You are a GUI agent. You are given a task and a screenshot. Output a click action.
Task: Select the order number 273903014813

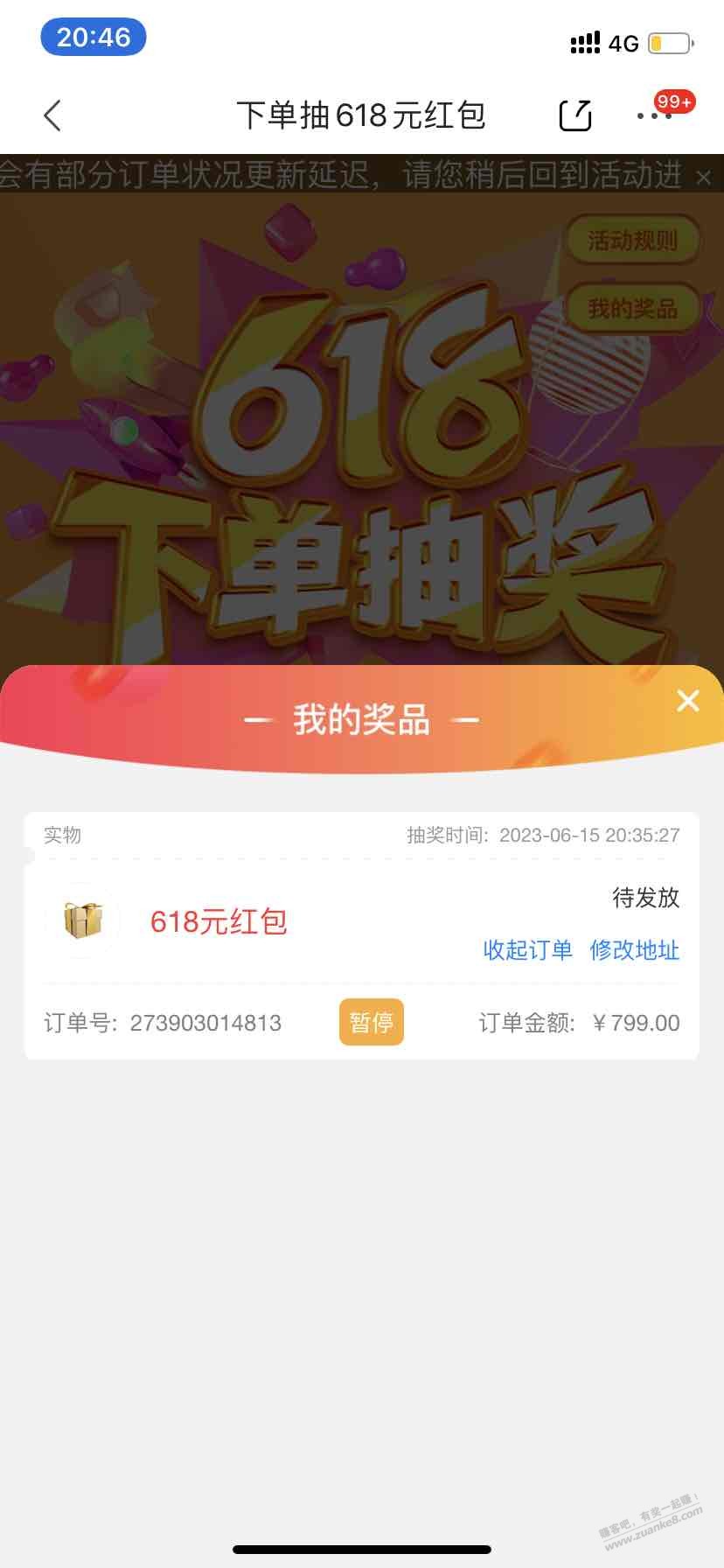(x=206, y=1022)
